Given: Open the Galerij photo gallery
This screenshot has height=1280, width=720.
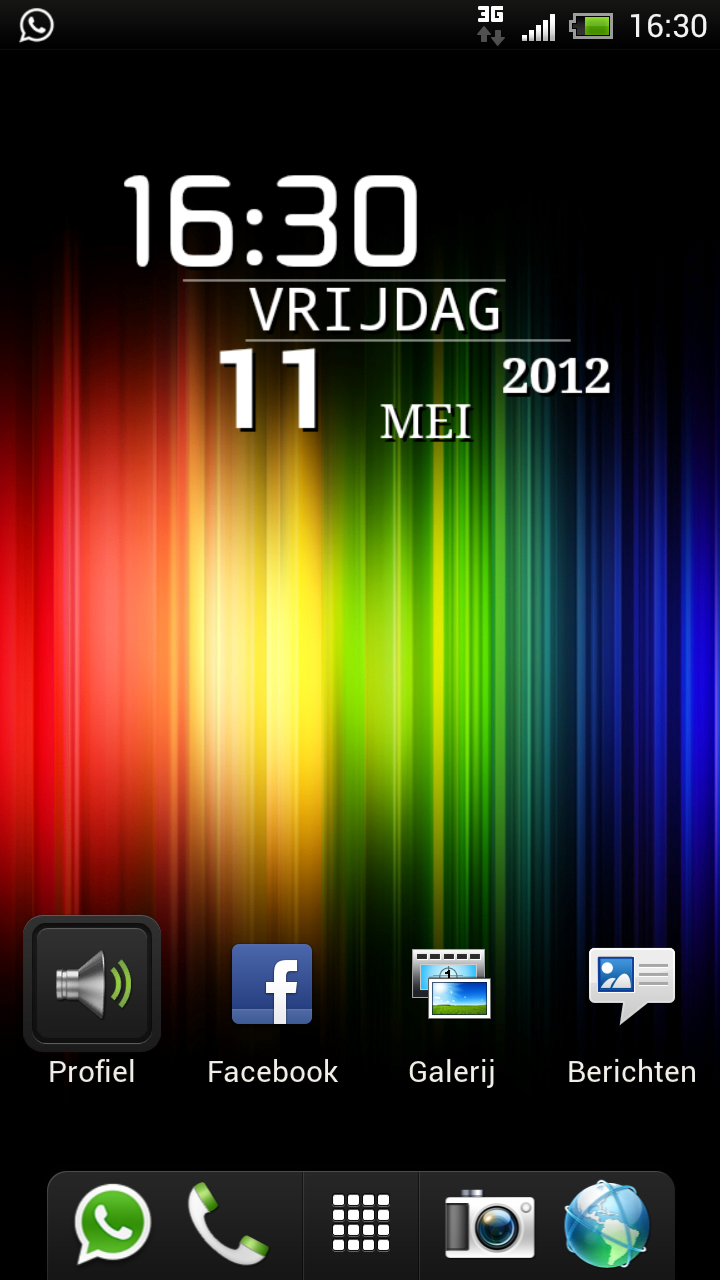Looking at the screenshot, I should click(x=451, y=985).
